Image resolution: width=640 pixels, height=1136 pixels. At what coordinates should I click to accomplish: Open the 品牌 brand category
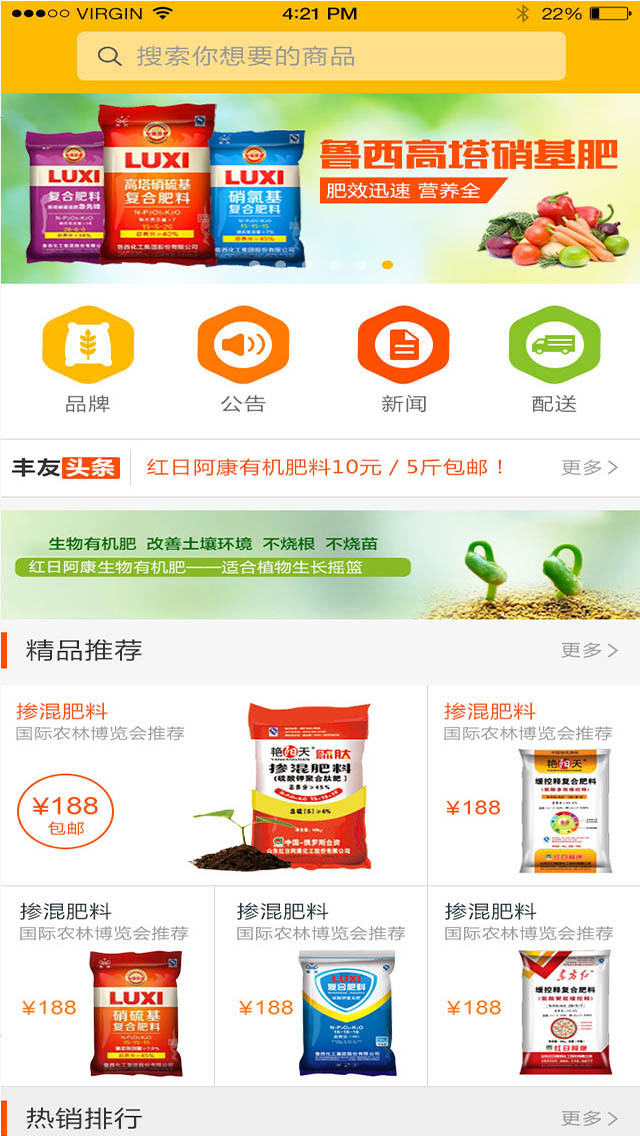coord(87,360)
